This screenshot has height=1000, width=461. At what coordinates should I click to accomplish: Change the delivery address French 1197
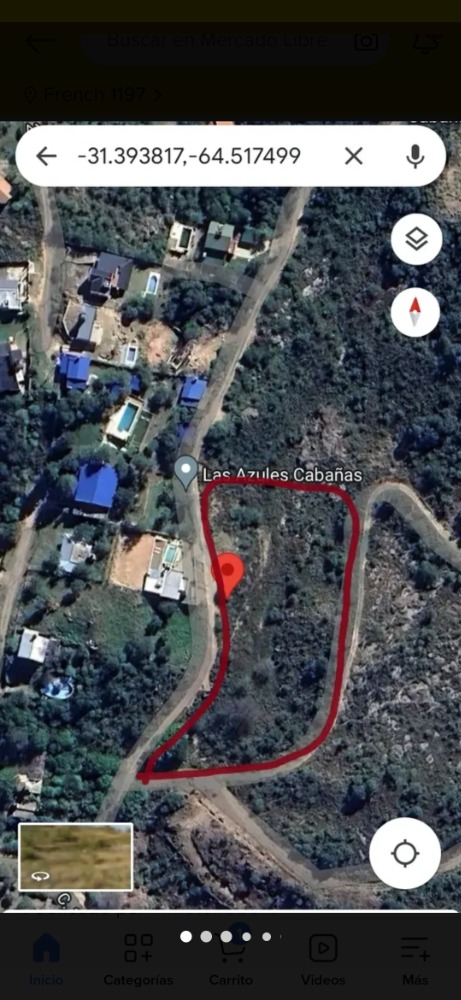[92, 95]
